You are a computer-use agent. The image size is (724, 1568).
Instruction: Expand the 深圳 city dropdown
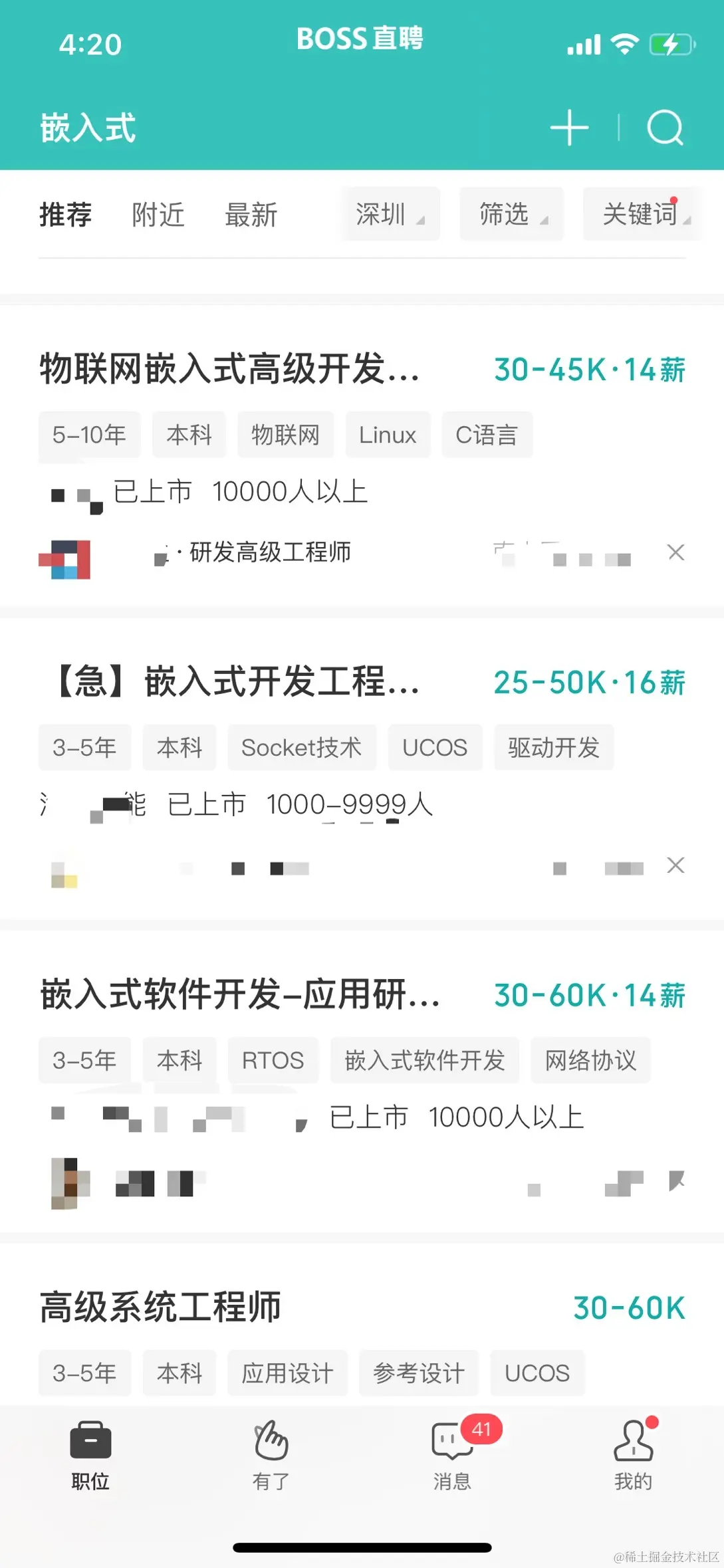pyautogui.click(x=390, y=214)
